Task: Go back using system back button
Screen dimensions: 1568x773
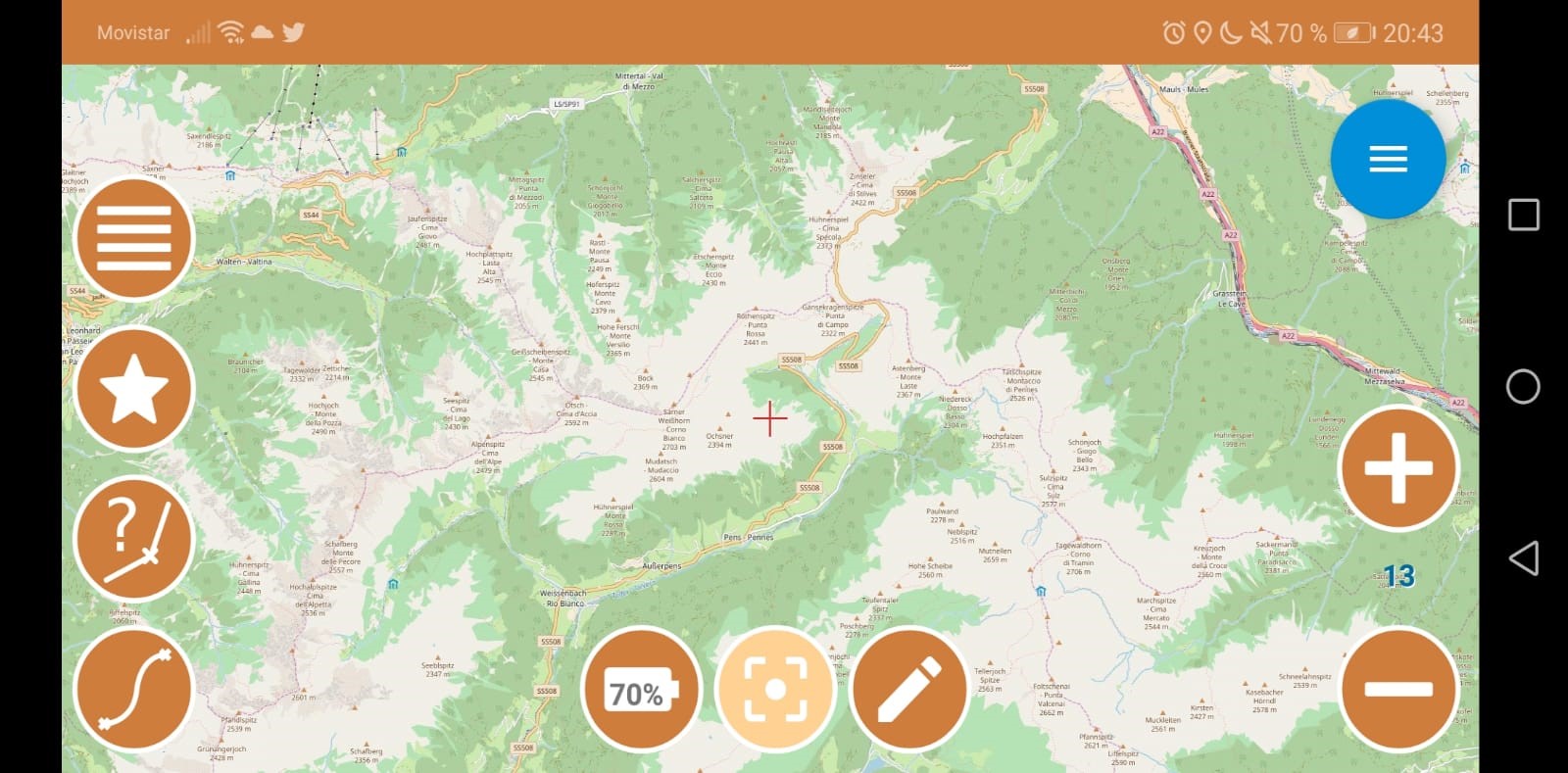Action: point(1523,558)
